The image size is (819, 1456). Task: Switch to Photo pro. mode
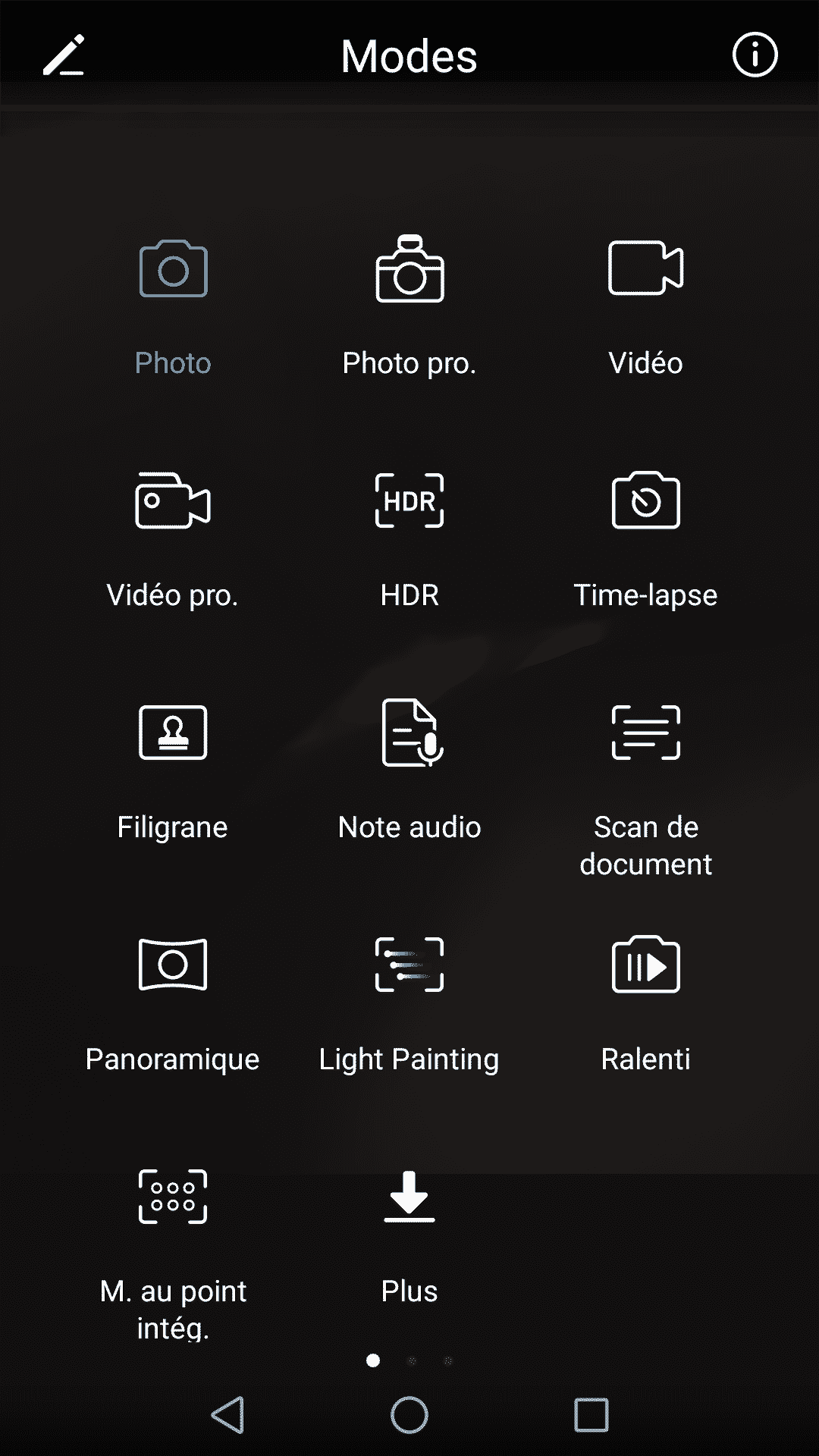tap(409, 306)
